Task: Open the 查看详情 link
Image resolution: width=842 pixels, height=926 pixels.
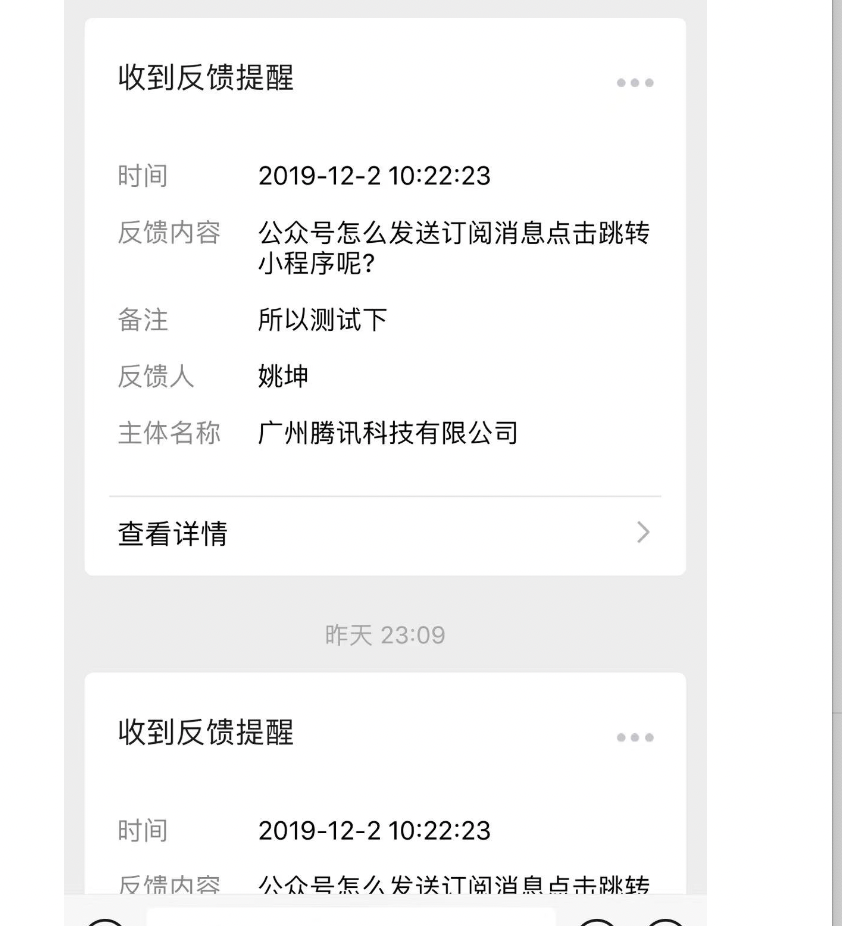Action: (x=170, y=533)
